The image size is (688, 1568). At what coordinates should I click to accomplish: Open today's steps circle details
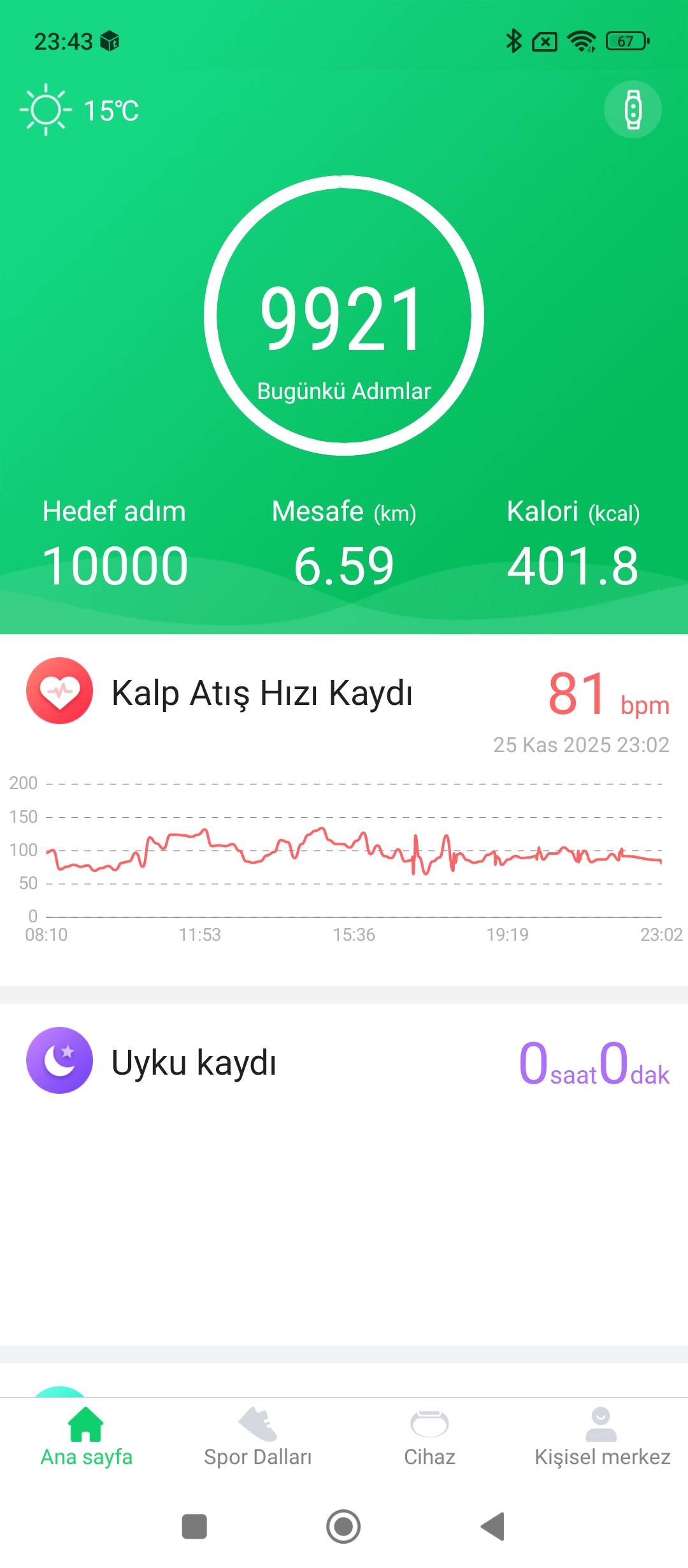[344, 316]
